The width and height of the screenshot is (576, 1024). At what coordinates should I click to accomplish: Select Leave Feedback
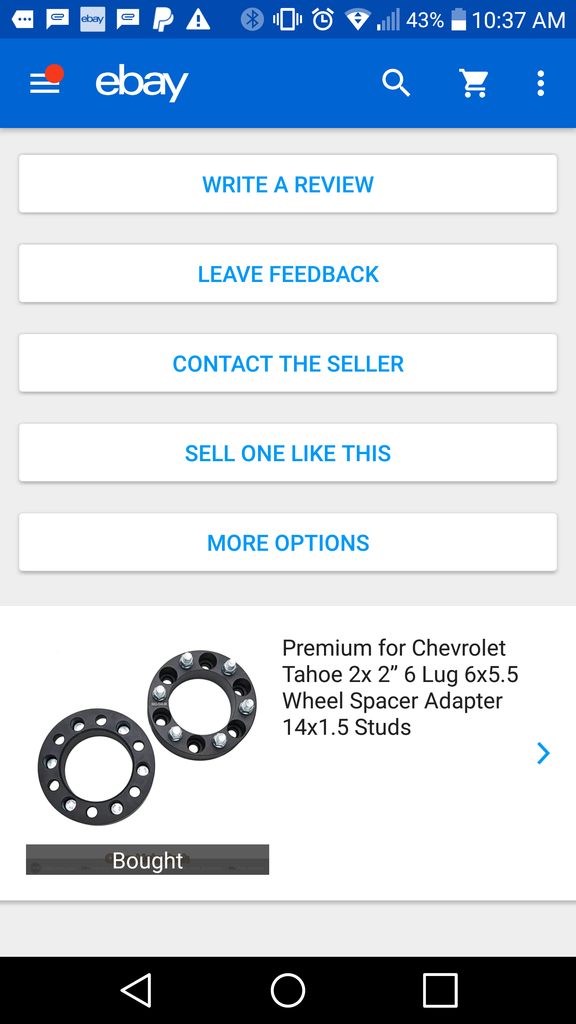tap(288, 274)
